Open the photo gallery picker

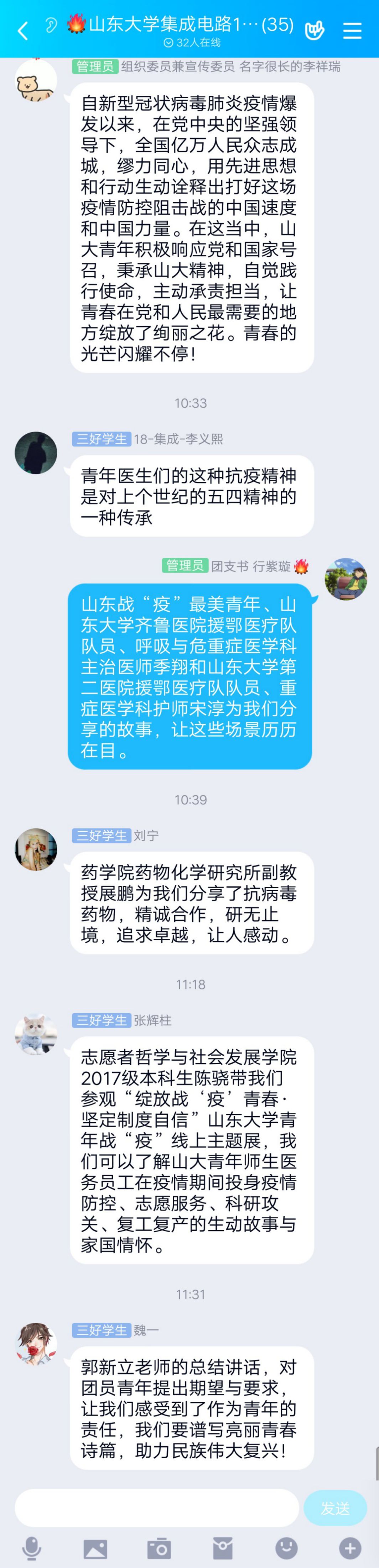click(x=95, y=1547)
